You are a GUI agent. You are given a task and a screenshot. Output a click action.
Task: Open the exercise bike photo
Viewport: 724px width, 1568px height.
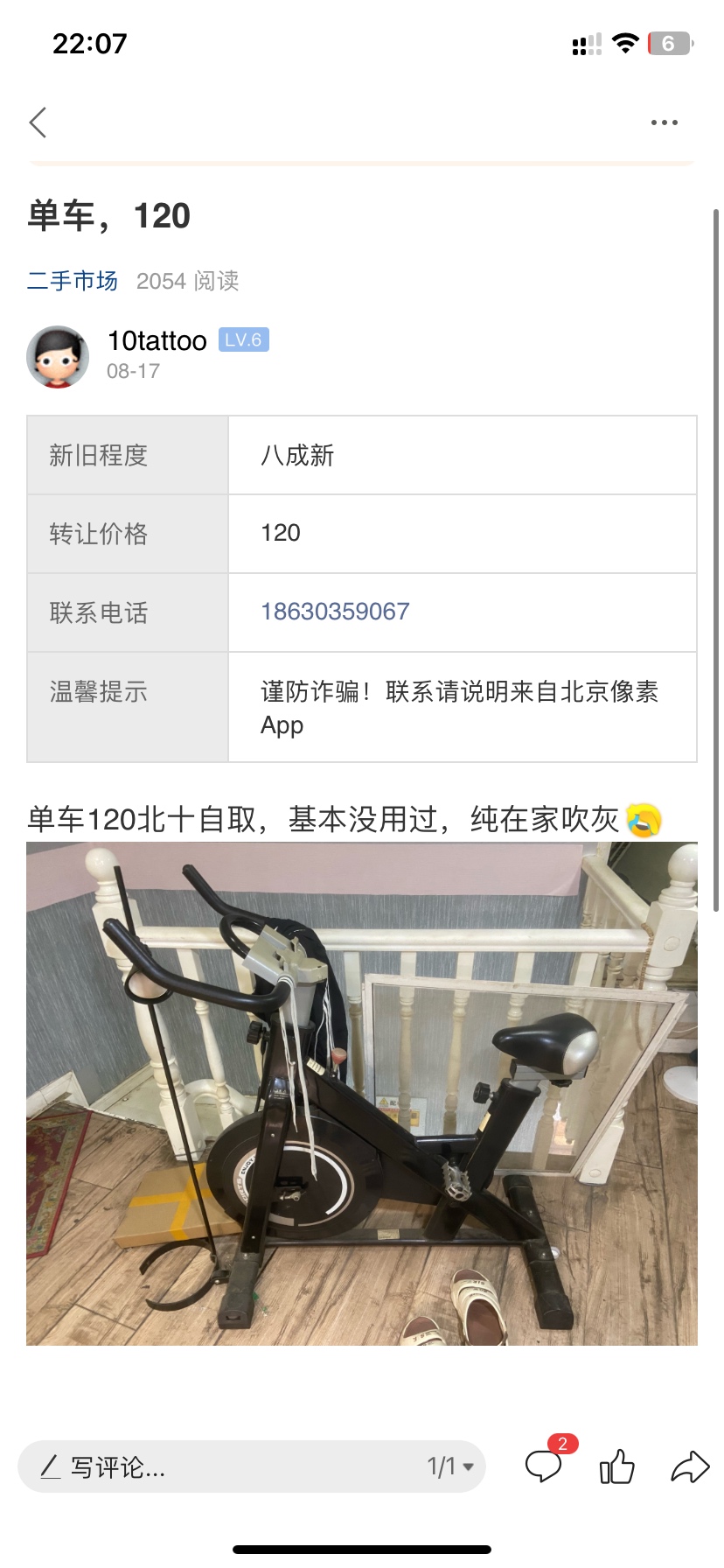pyautogui.click(x=362, y=1093)
